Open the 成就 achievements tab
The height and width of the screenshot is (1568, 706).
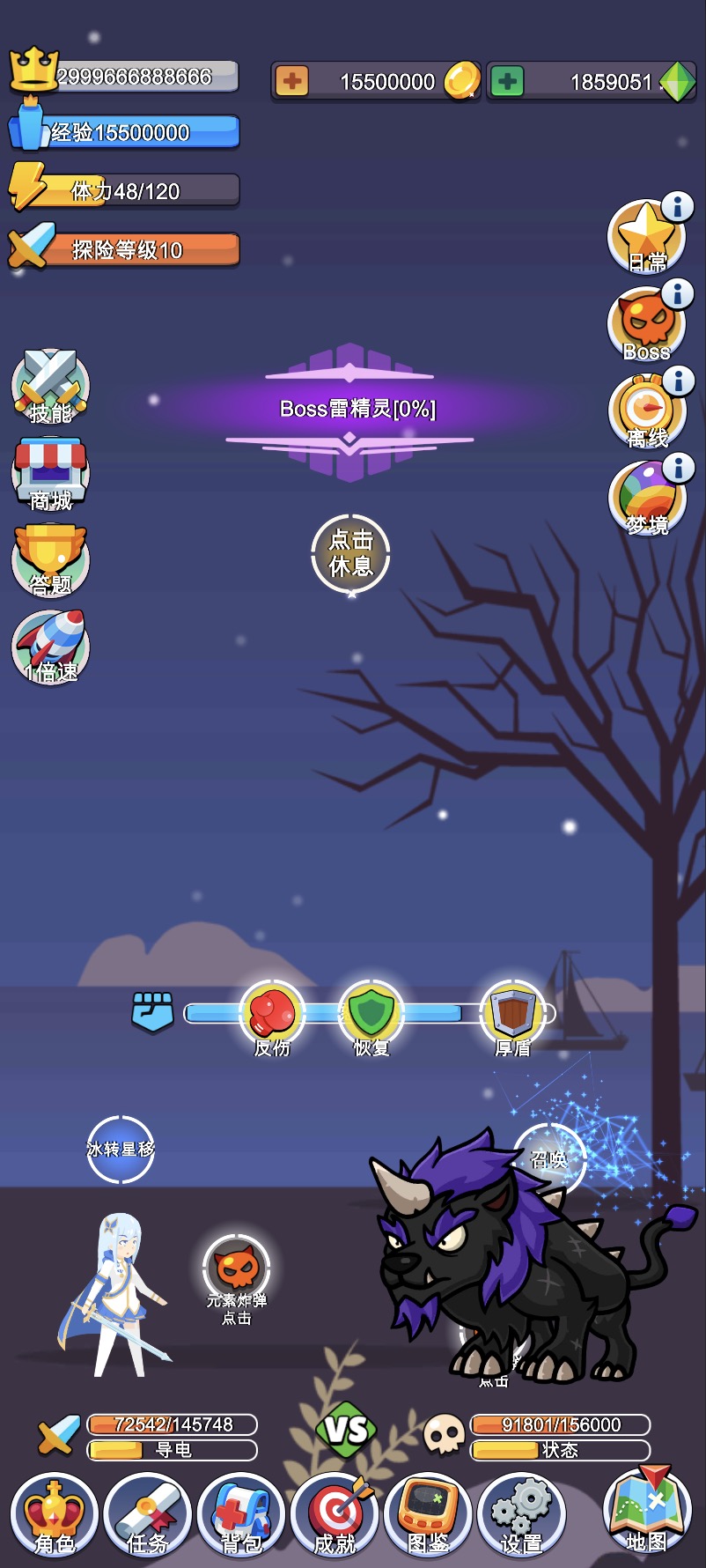335,1517
